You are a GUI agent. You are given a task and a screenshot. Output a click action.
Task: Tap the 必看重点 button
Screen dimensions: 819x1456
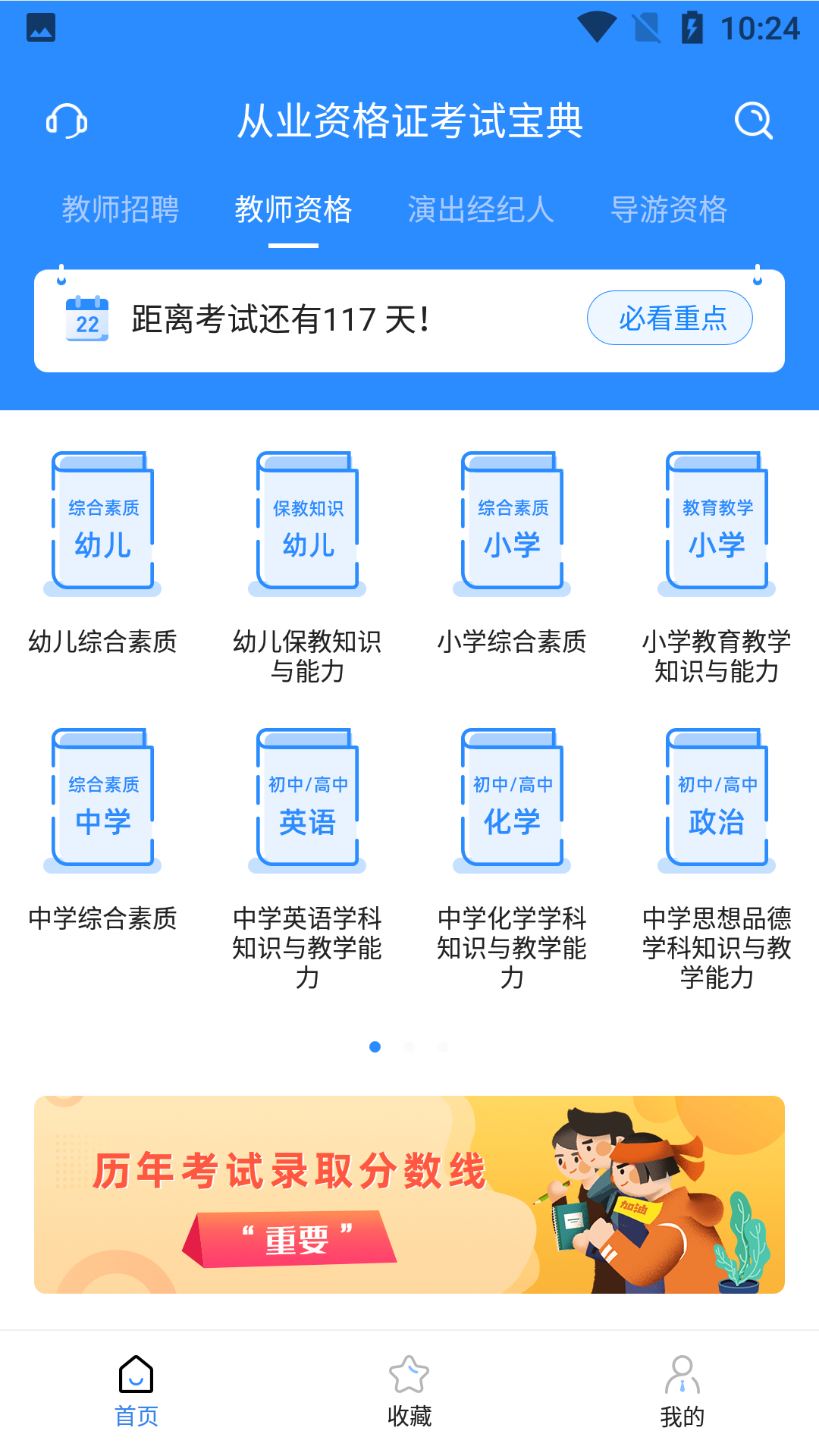point(670,318)
